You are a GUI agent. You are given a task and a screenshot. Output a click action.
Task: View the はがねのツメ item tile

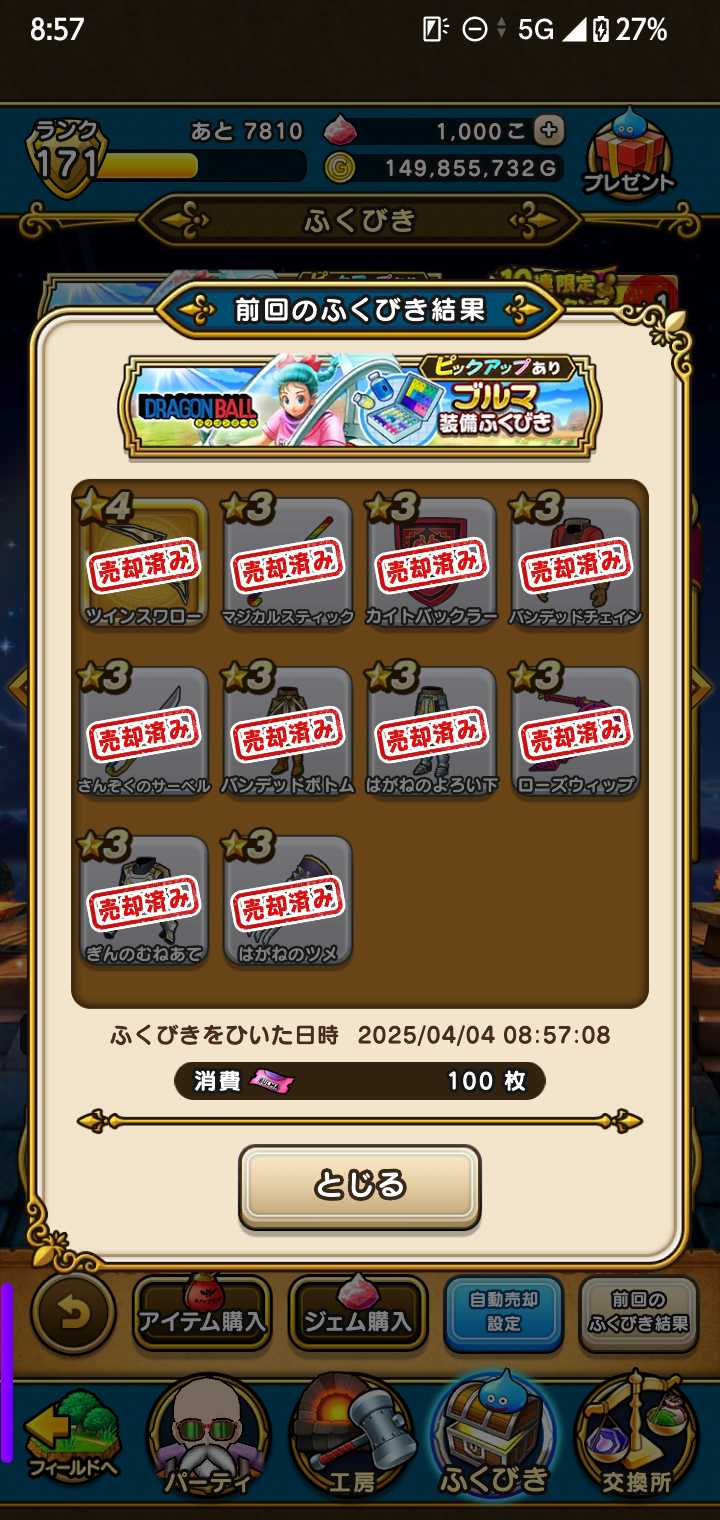coord(288,900)
